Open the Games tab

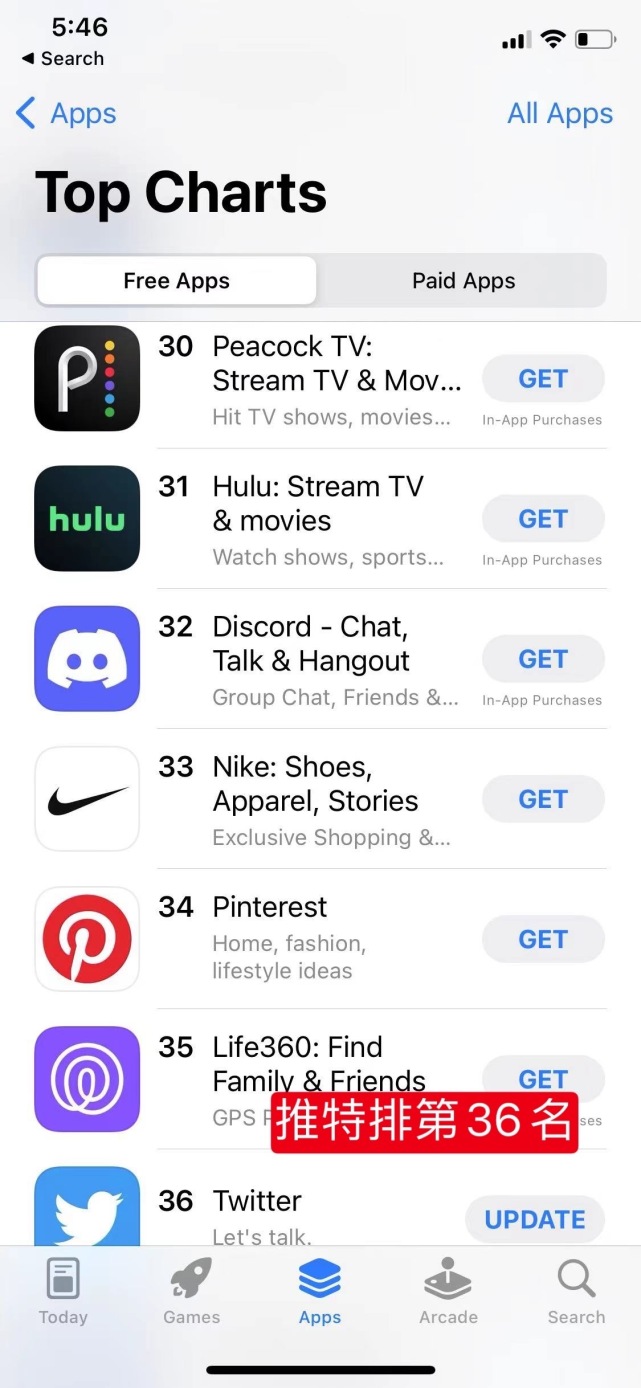tap(191, 1291)
